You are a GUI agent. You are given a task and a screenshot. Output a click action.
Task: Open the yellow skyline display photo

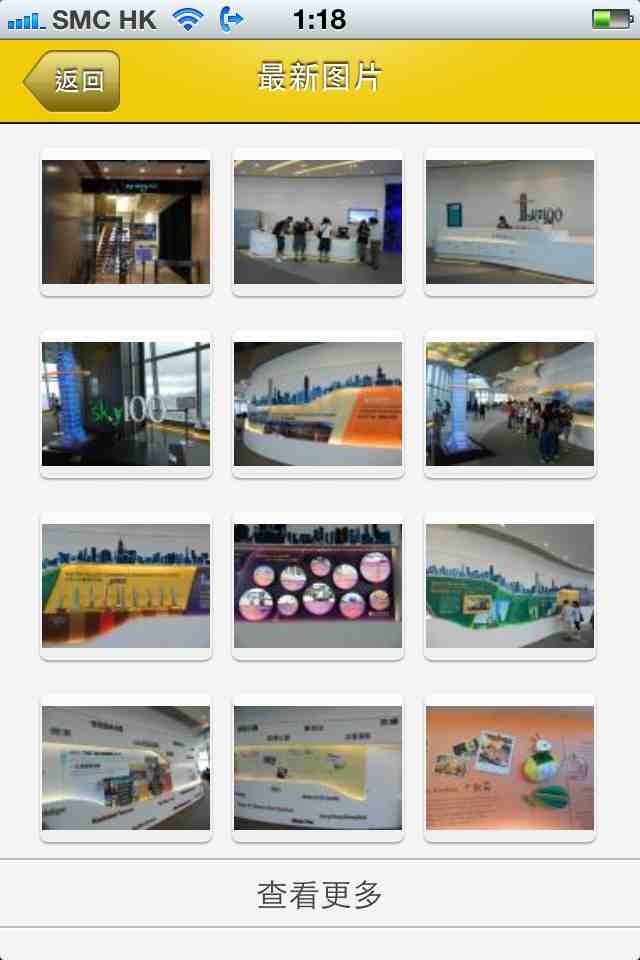click(x=126, y=586)
